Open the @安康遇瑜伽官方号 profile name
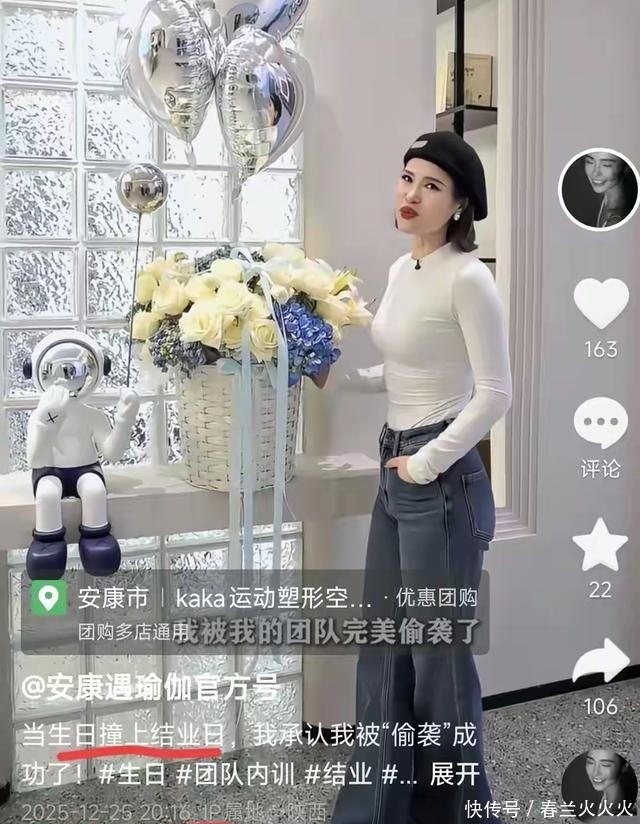Viewport: 640px width, 824px height. click(x=151, y=690)
